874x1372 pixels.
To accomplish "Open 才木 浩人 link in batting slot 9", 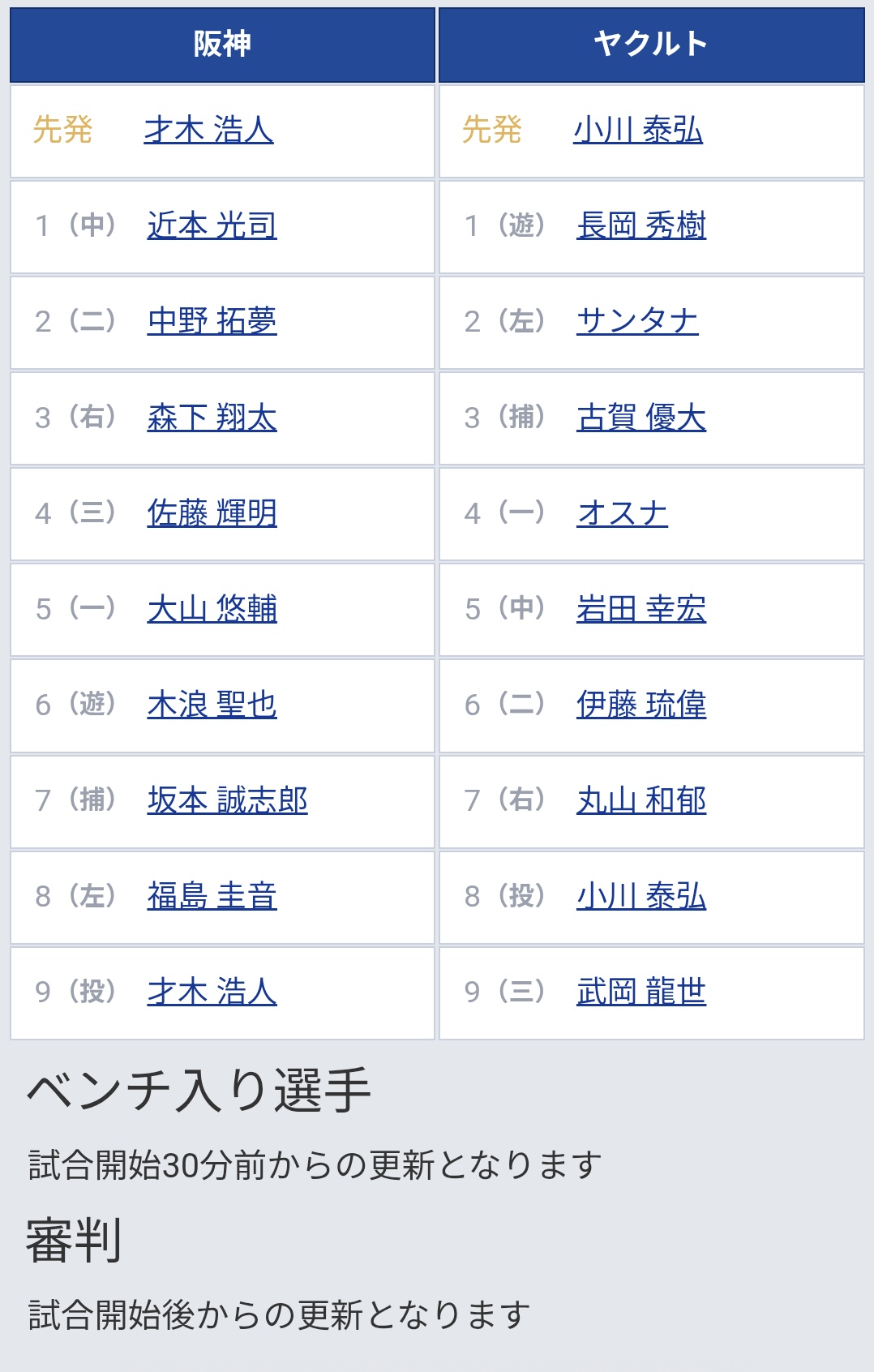I will 212,992.
